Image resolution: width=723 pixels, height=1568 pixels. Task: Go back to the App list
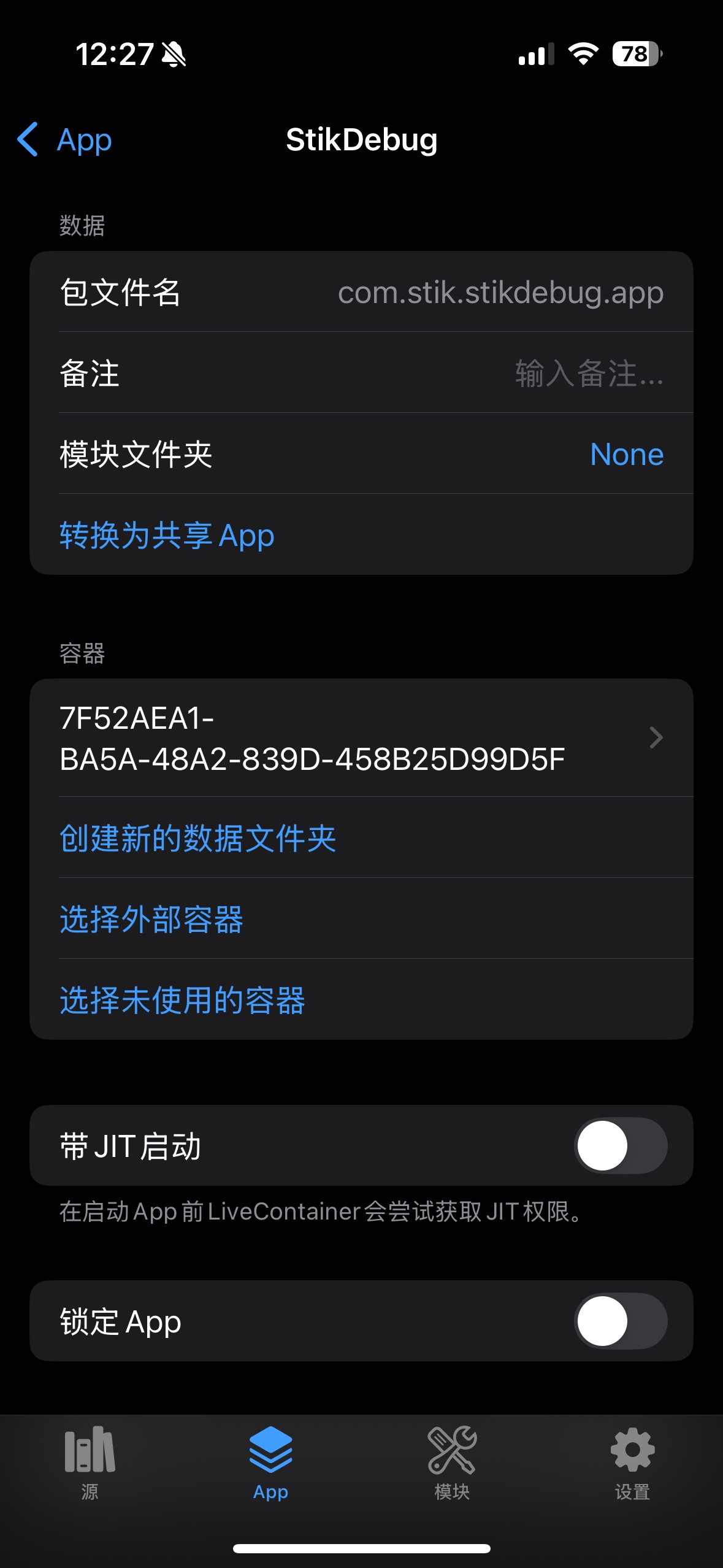[65, 140]
